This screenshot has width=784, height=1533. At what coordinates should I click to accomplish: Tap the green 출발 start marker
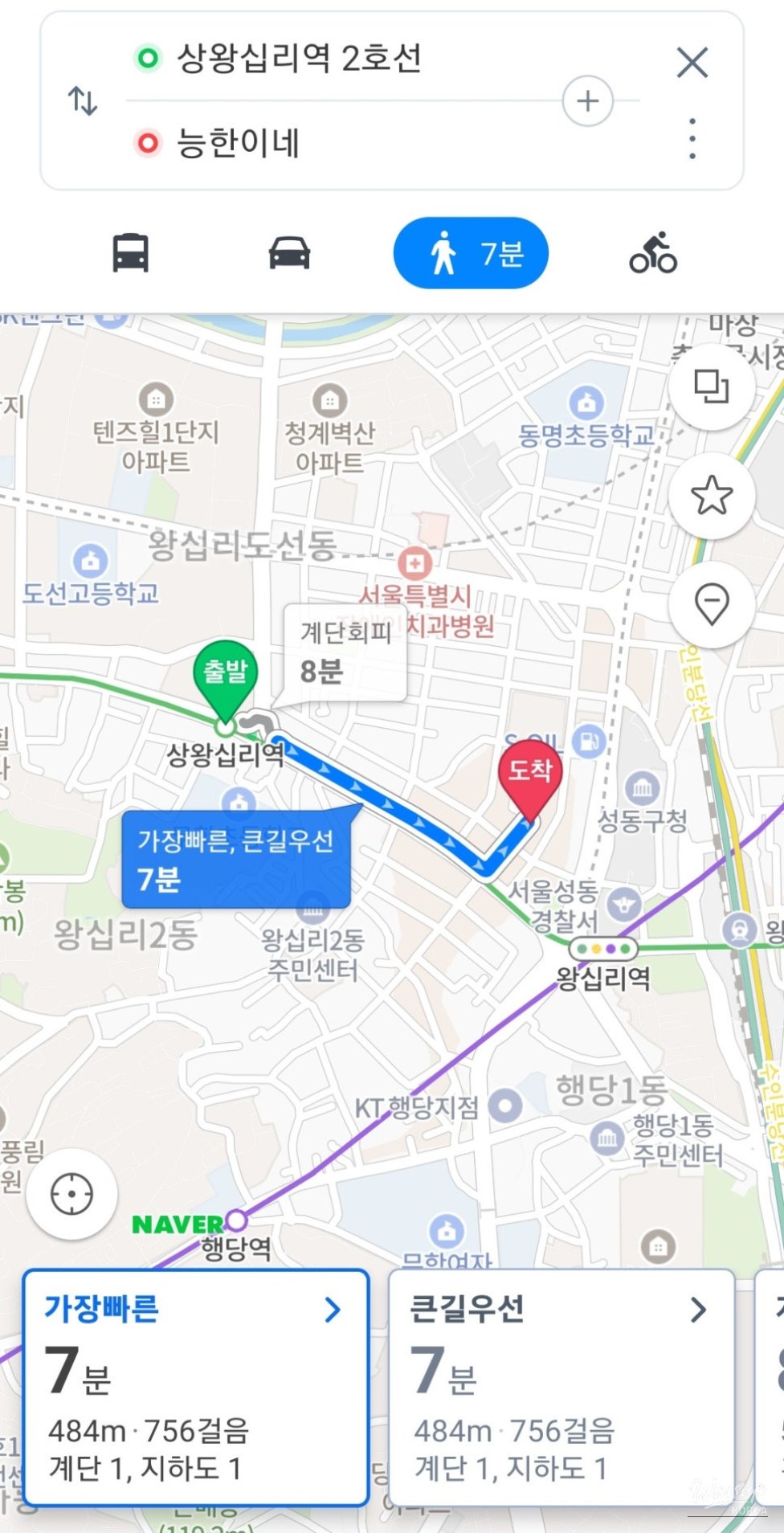click(226, 675)
